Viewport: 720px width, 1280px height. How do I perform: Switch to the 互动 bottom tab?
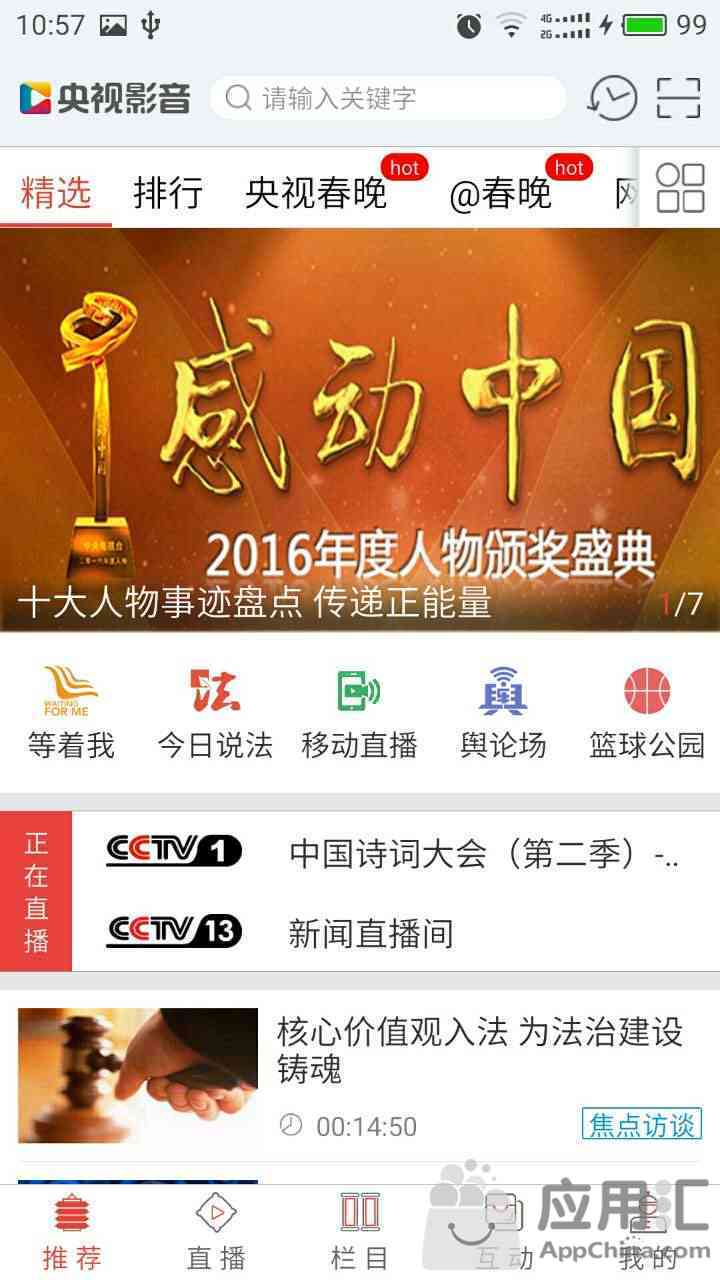coord(503,1232)
